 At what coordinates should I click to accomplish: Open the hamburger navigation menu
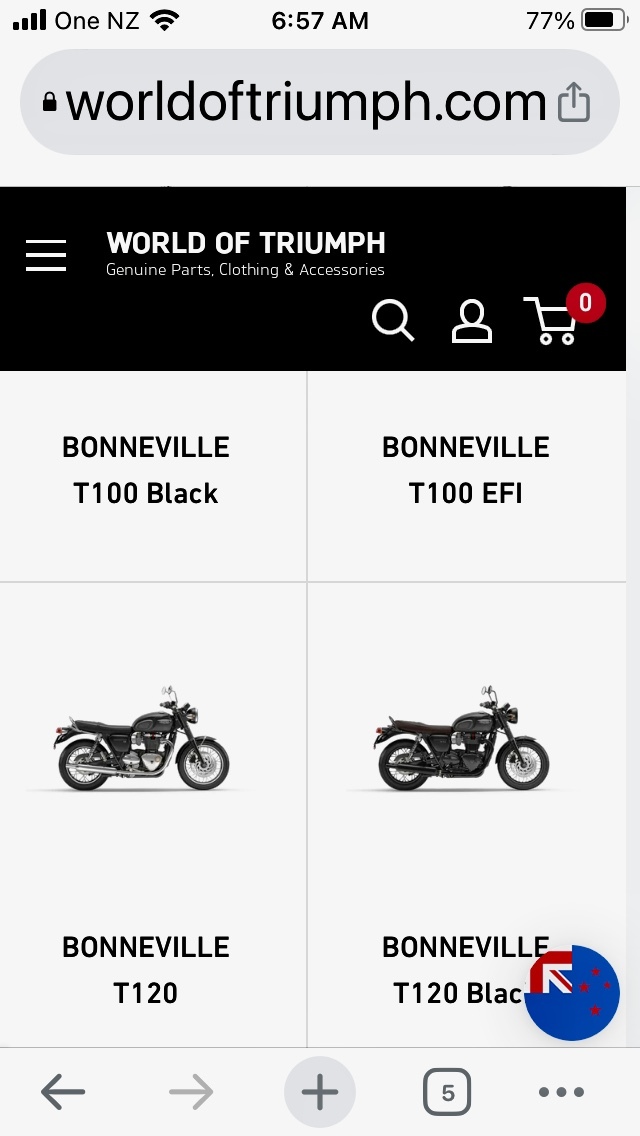46,256
